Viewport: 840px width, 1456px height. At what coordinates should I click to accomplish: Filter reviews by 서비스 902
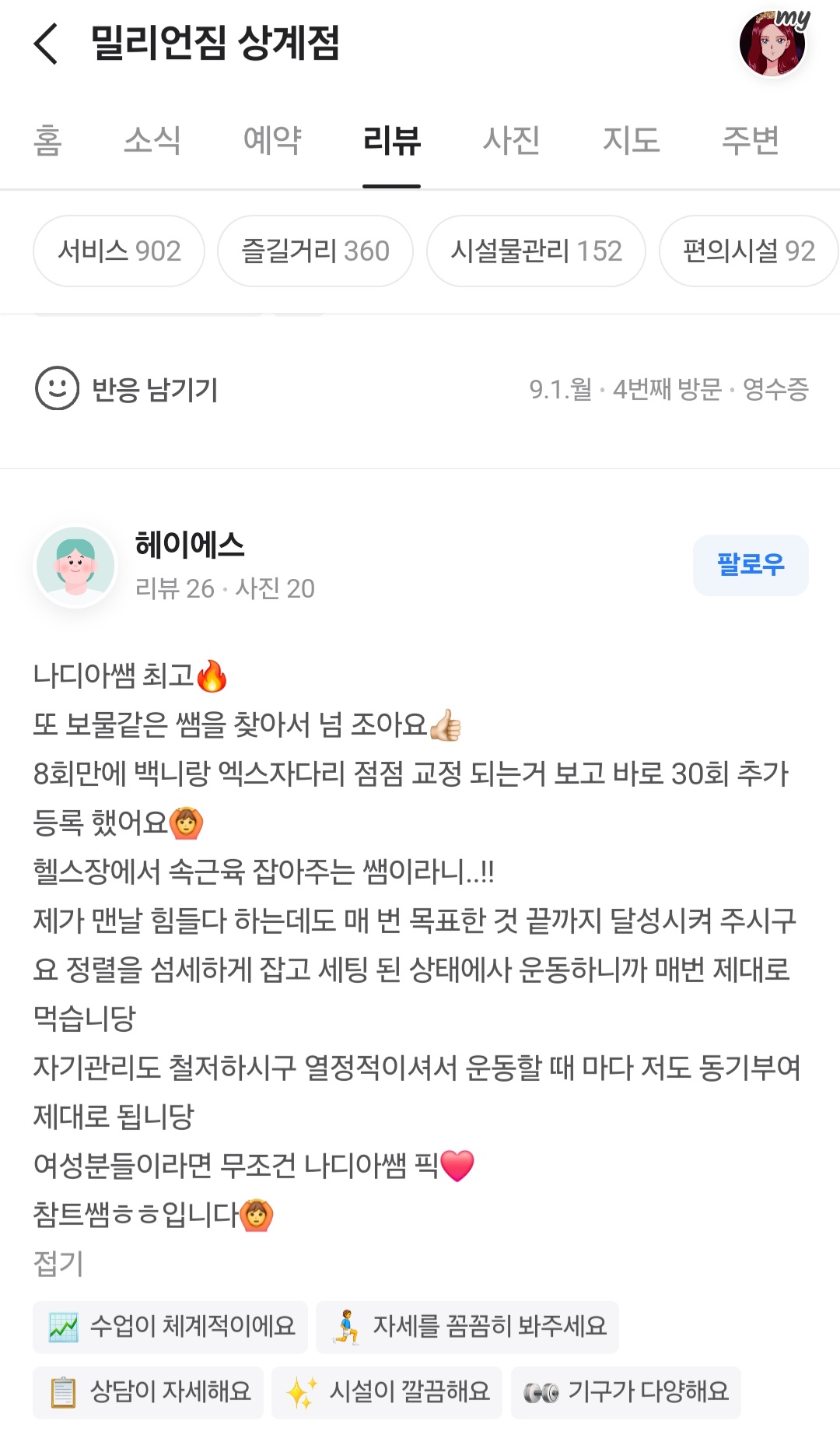[119, 251]
